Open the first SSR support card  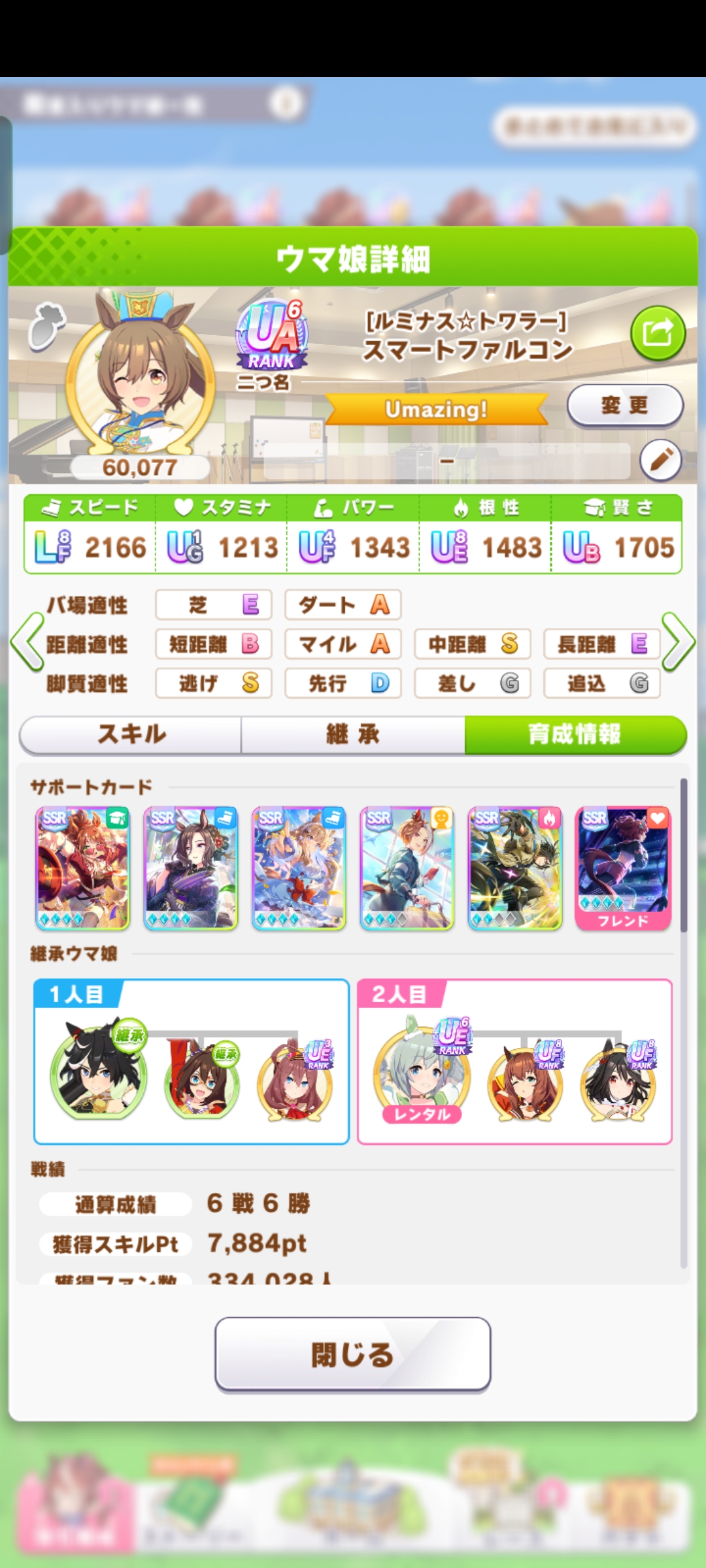(82, 868)
